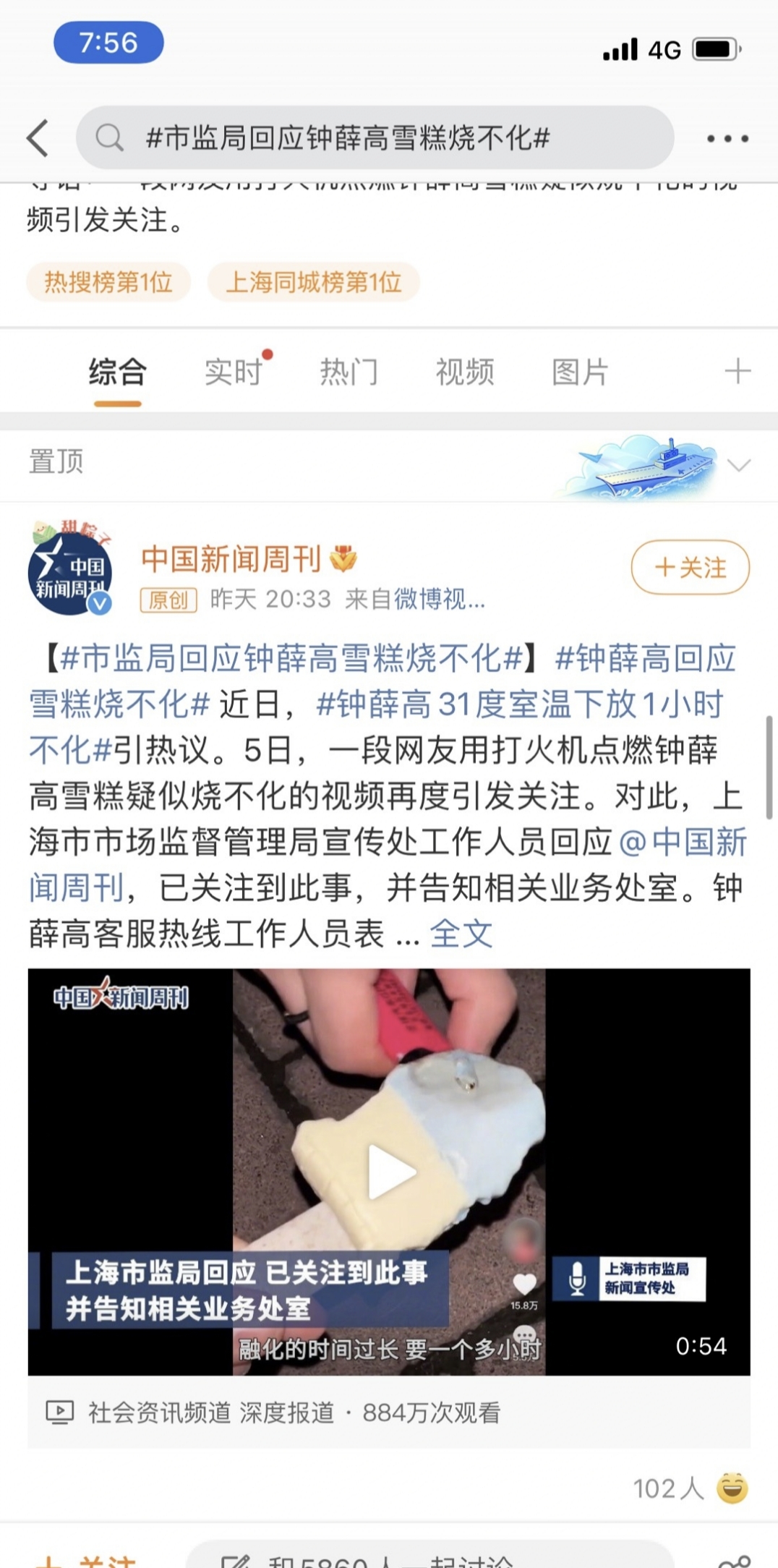Open the three-dot overflow menu
The height and width of the screenshot is (1568, 778).
click(x=727, y=138)
